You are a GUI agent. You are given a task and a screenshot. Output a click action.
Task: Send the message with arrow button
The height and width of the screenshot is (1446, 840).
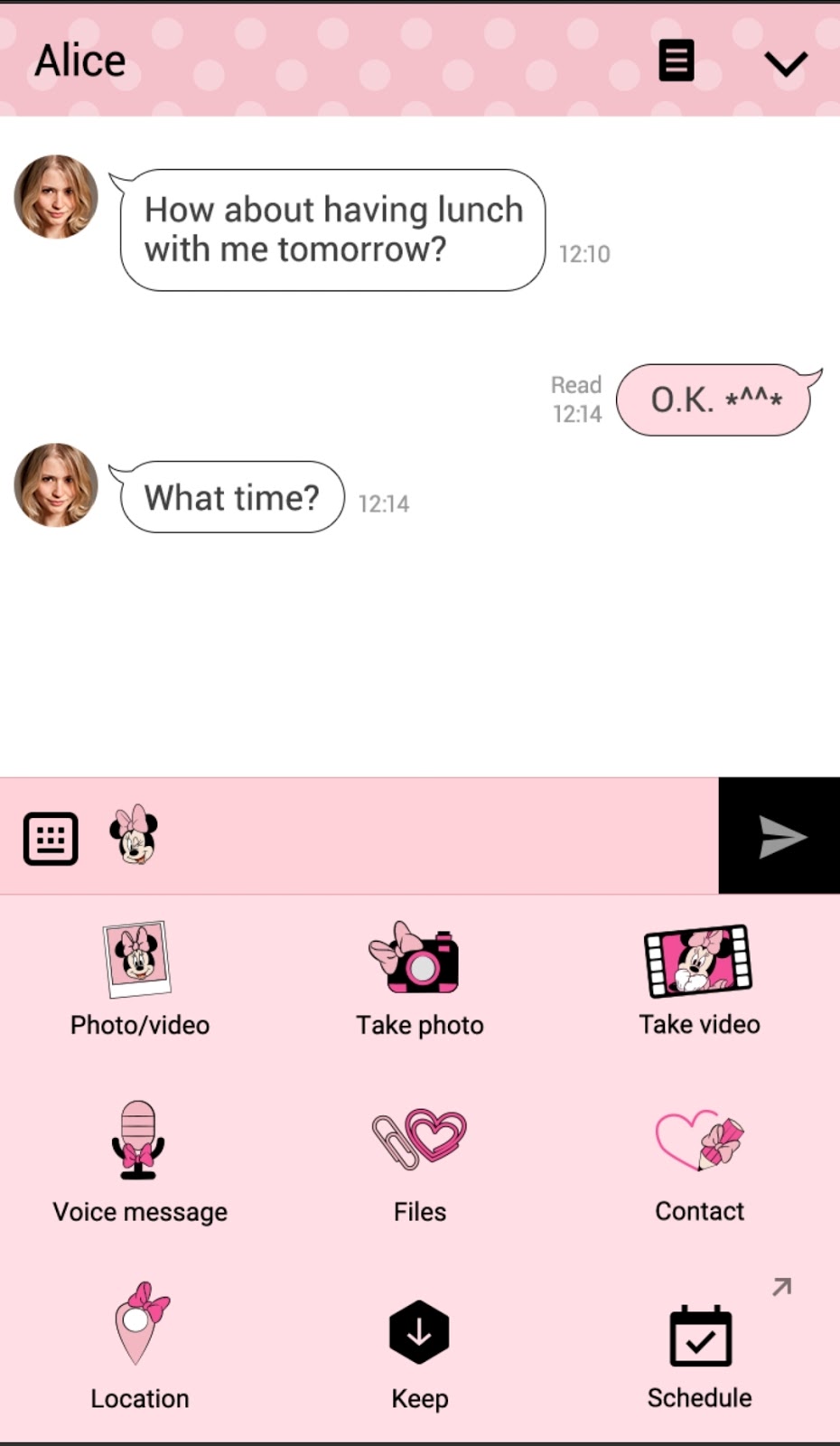779,836
